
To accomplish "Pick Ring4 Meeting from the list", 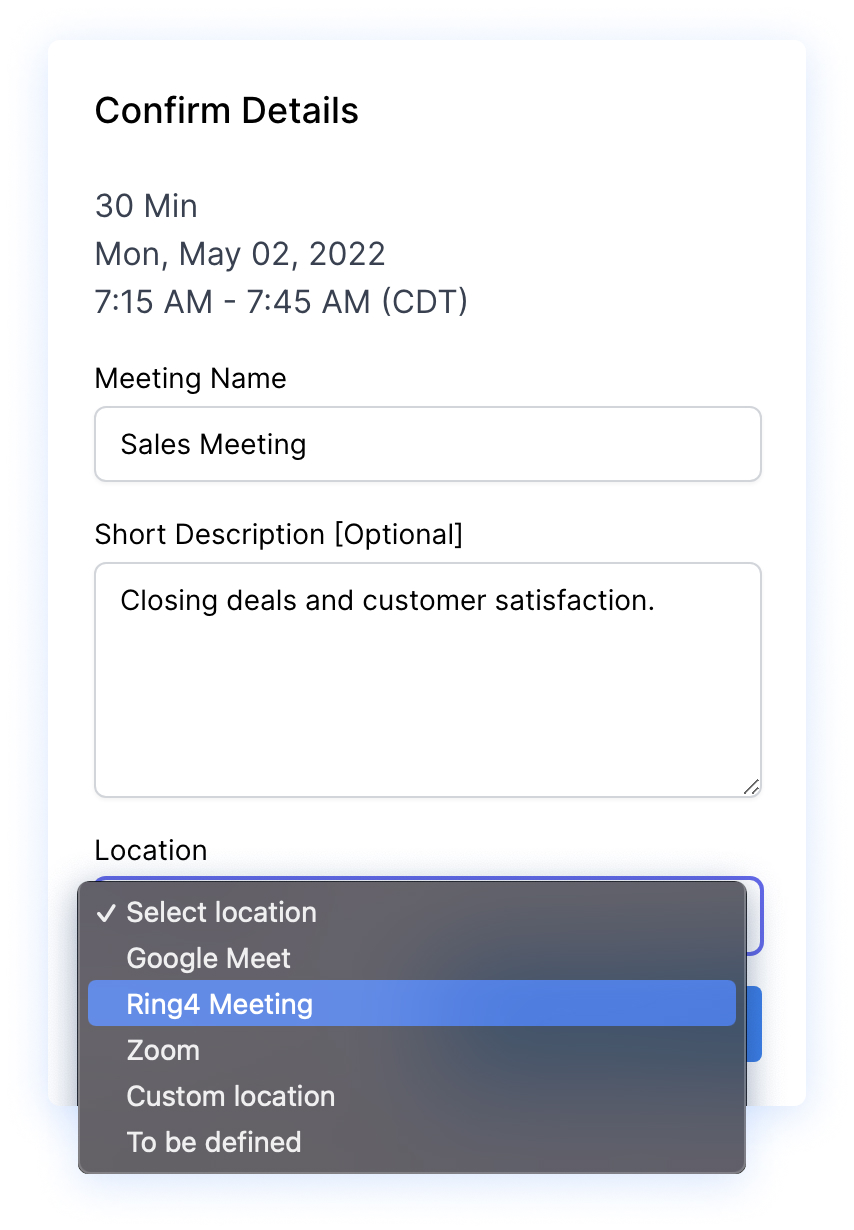I will point(219,1005).
